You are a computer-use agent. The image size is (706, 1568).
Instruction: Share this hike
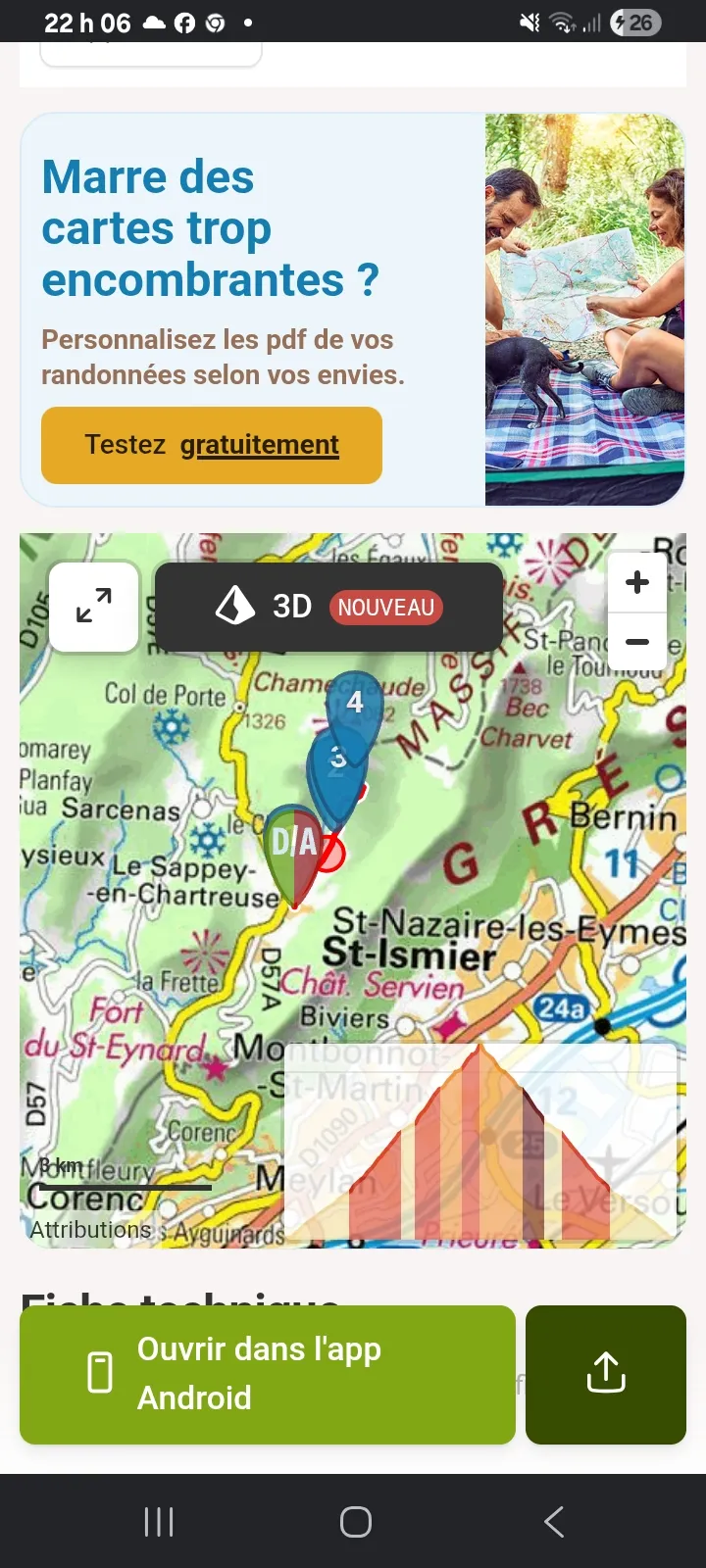click(606, 1374)
